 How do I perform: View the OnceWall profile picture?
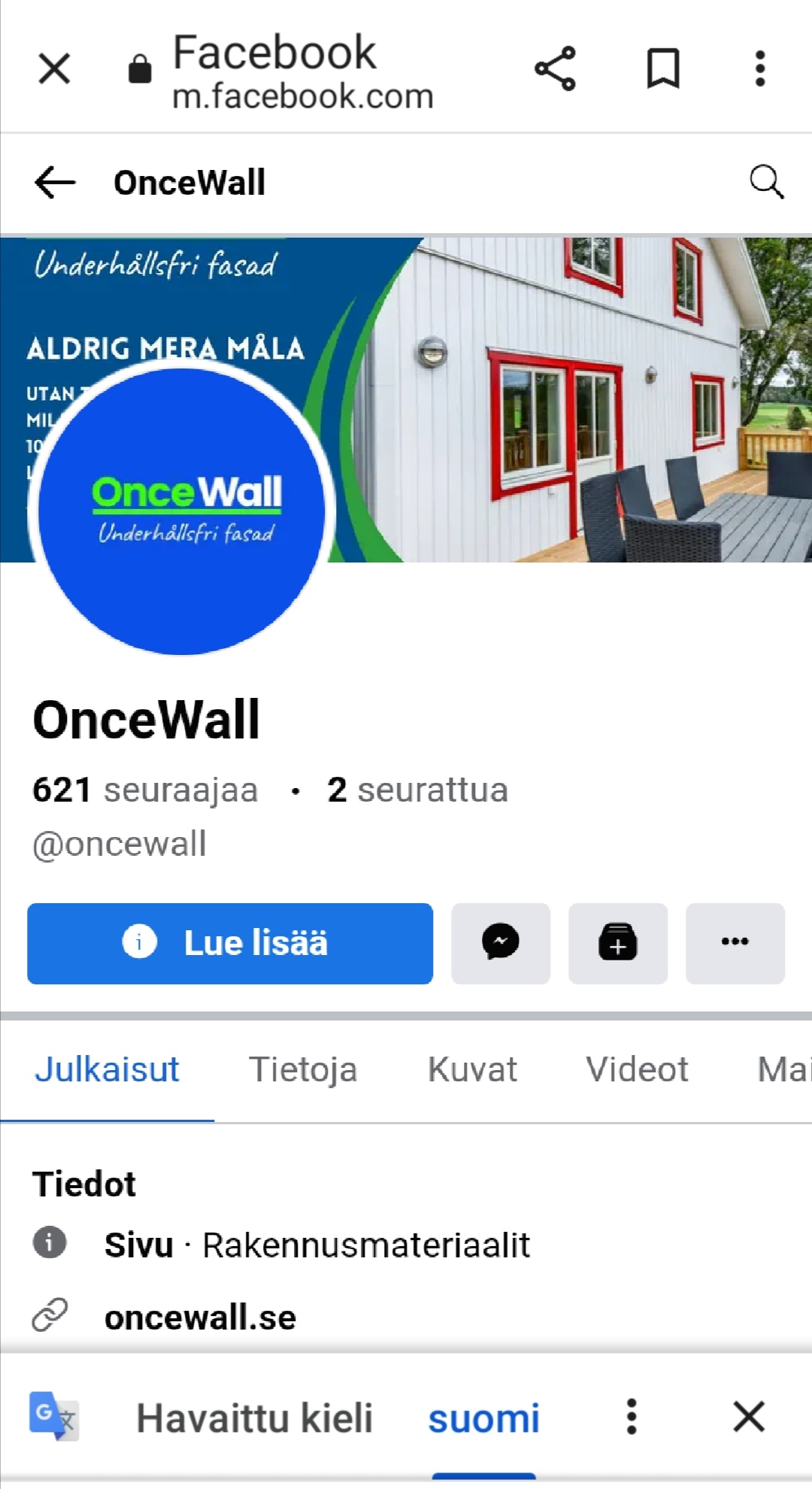182,511
